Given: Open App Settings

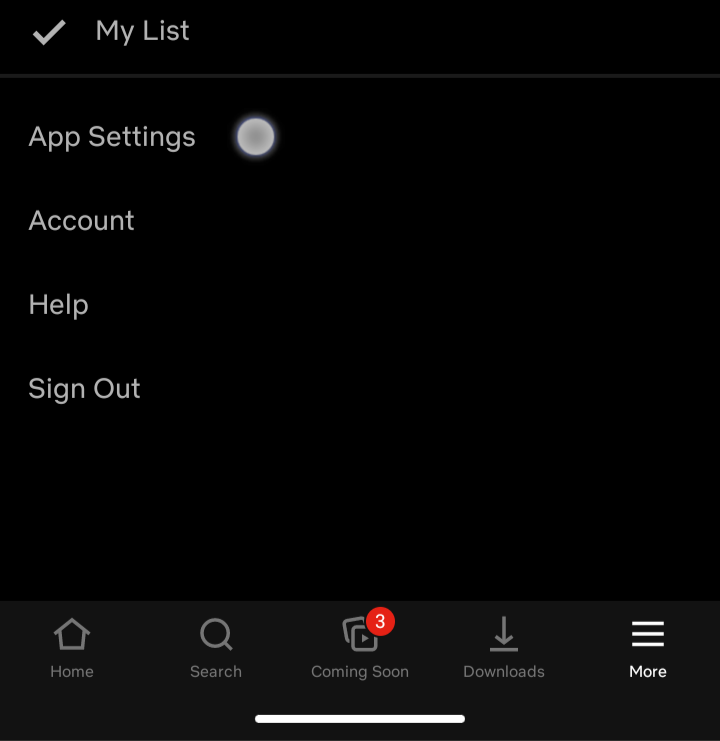Looking at the screenshot, I should (111, 137).
